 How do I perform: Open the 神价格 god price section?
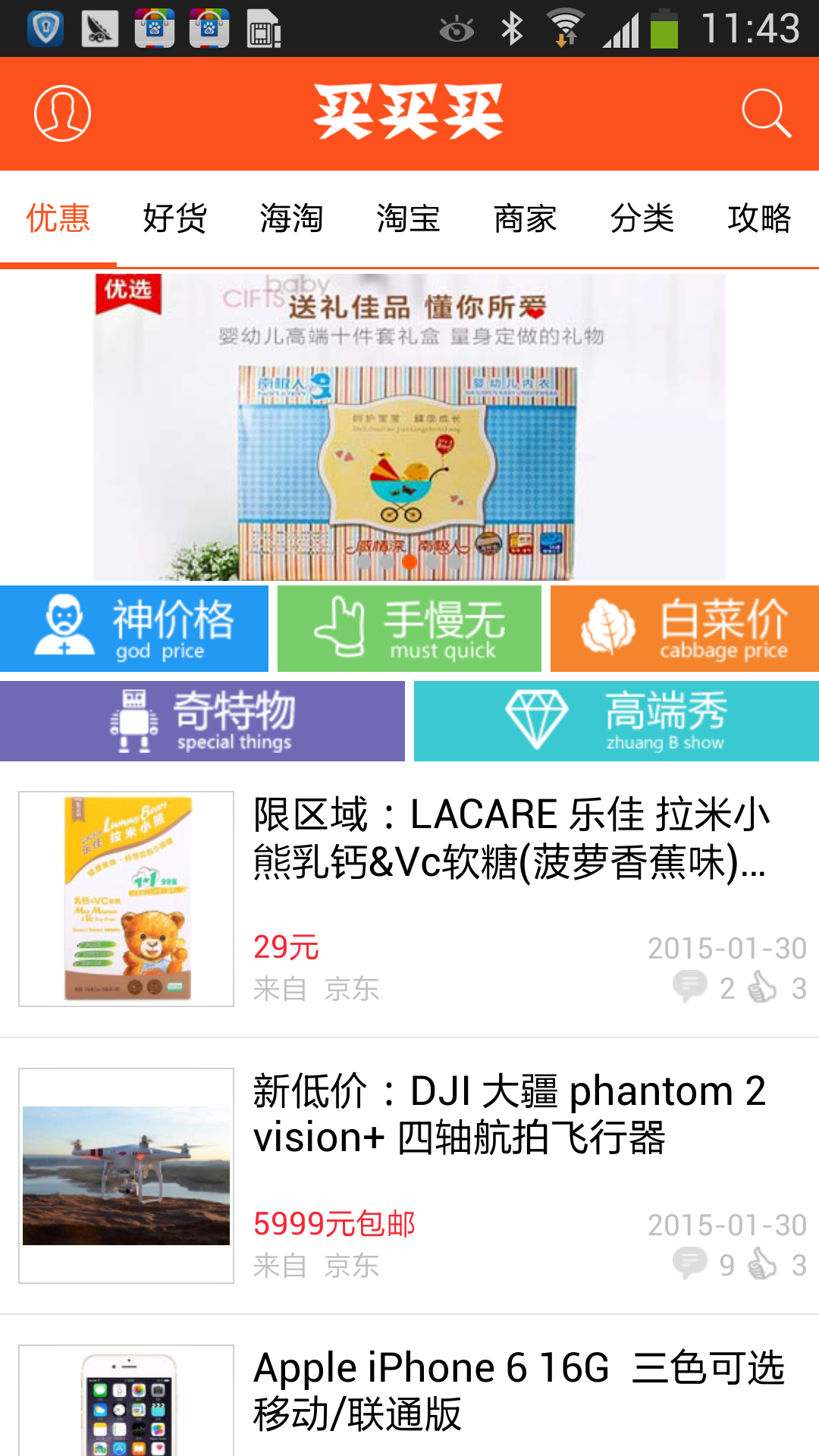pos(134,628)
